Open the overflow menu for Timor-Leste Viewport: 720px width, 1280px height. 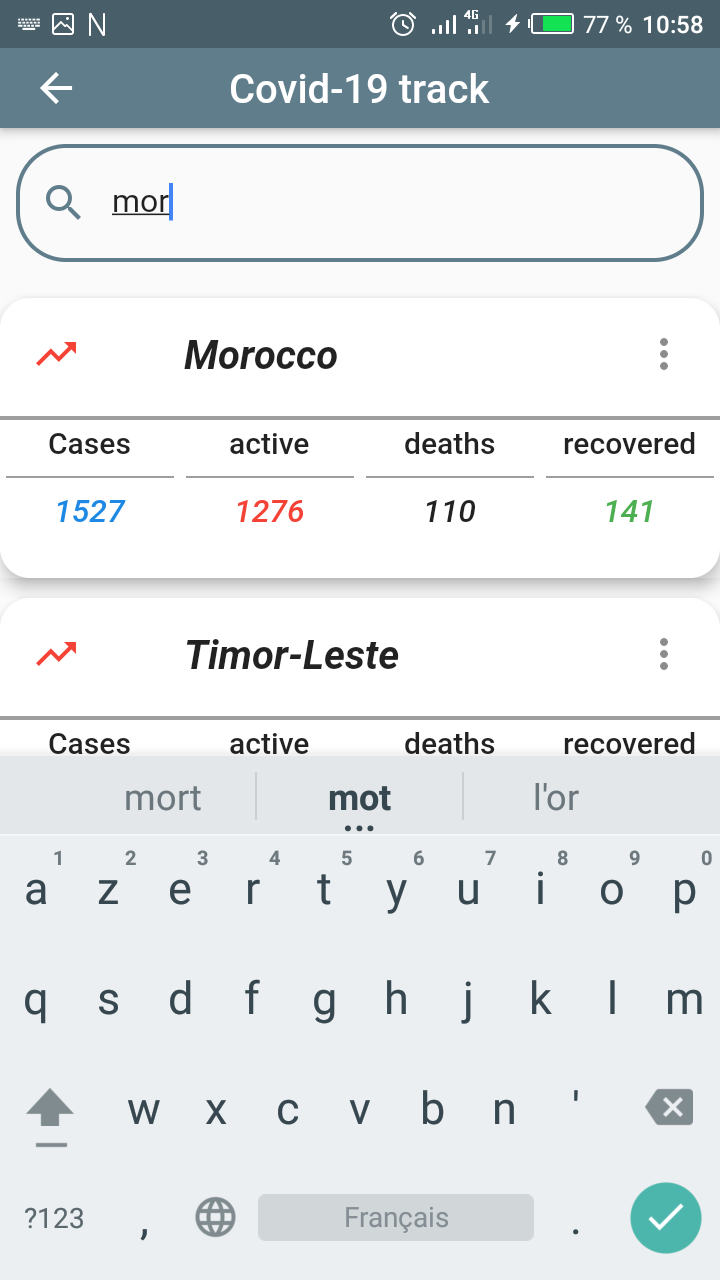[x=664, y=655]
